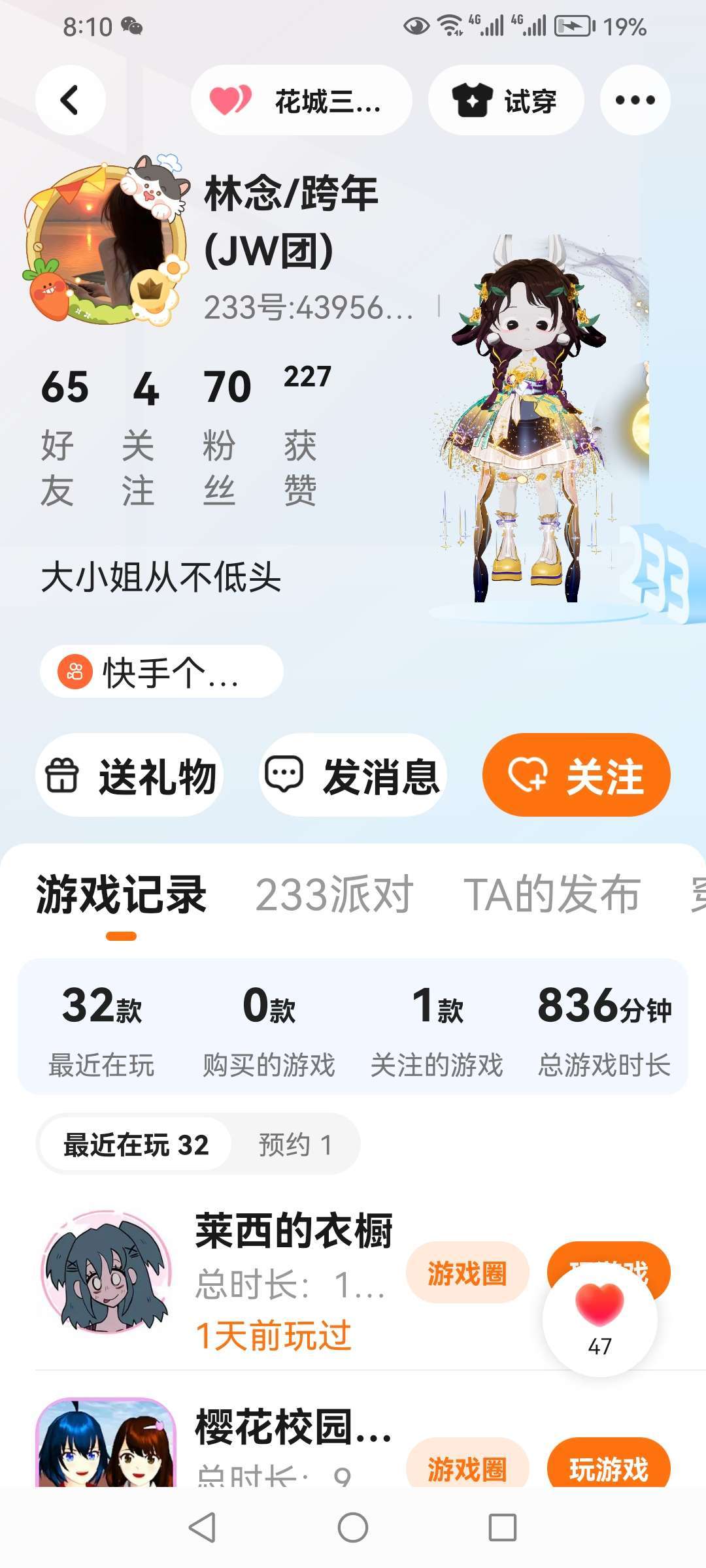Screen dimensions: 706x1568
Task: Tap the 试穿 outfit try-on button
Action: point(505,100)
